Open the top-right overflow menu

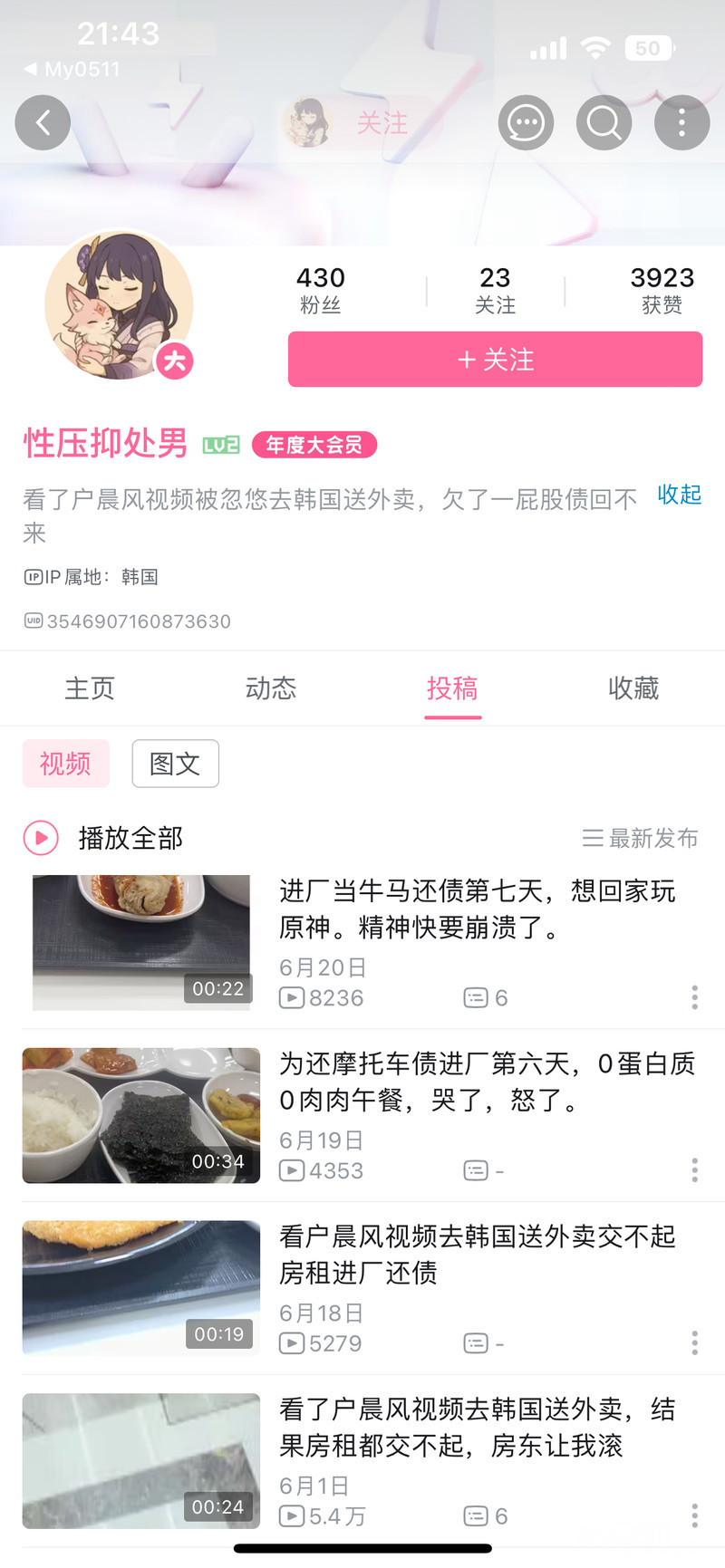click(x=681, y=122)
